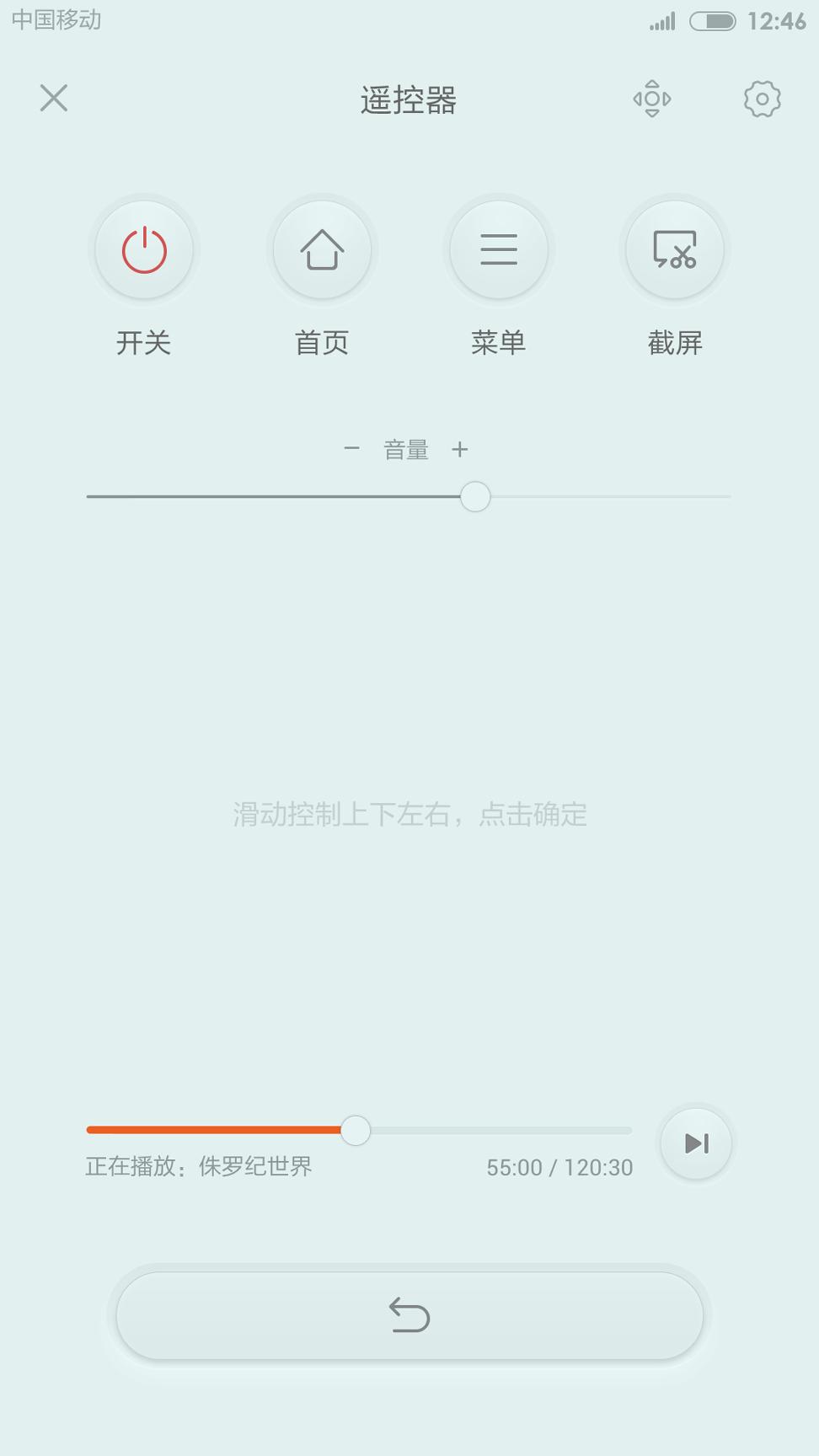Viewport: 819px width, 1456px height.
Task: Skip to next with the play-next icon
Action: 695,1143
